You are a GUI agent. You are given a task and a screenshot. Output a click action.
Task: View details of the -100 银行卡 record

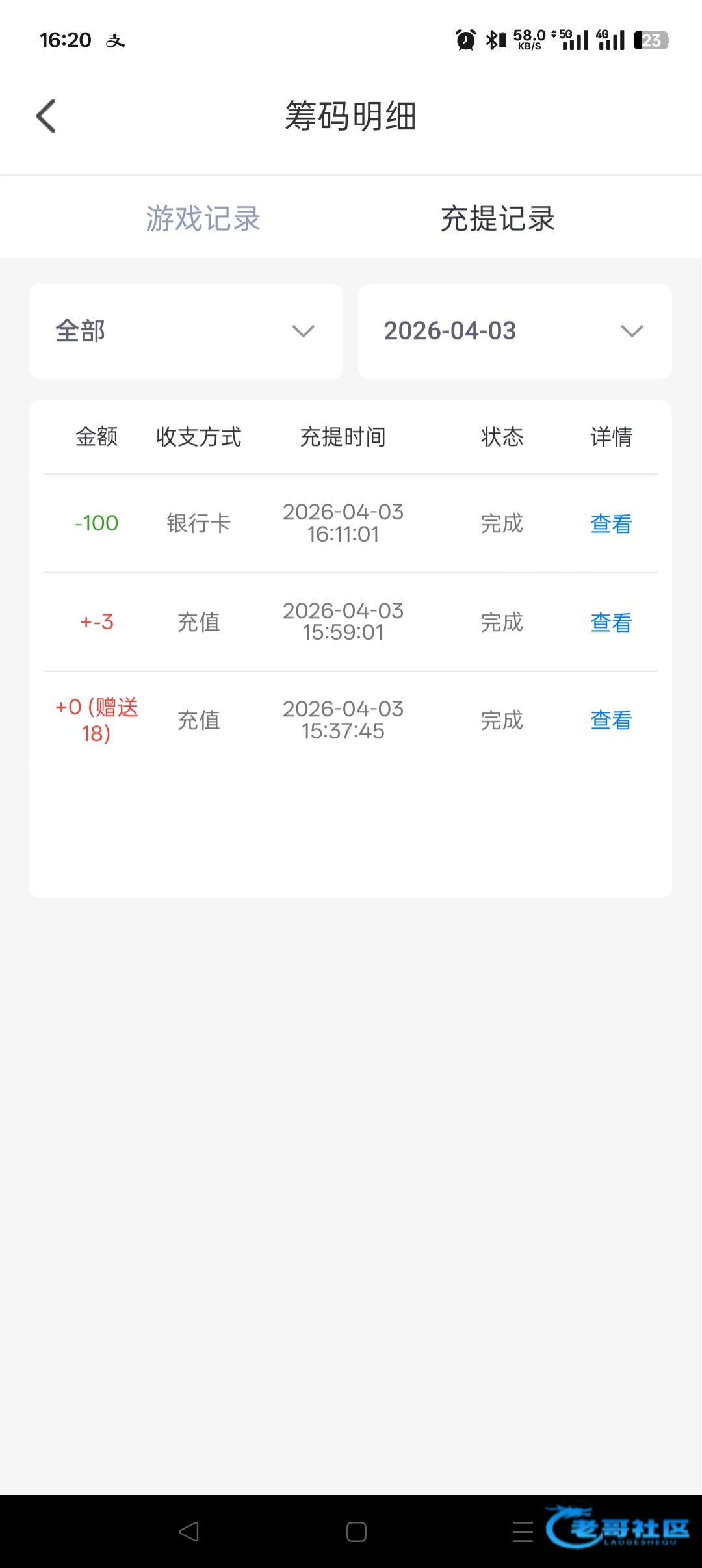pyautogui.click(x=611, y=523)
